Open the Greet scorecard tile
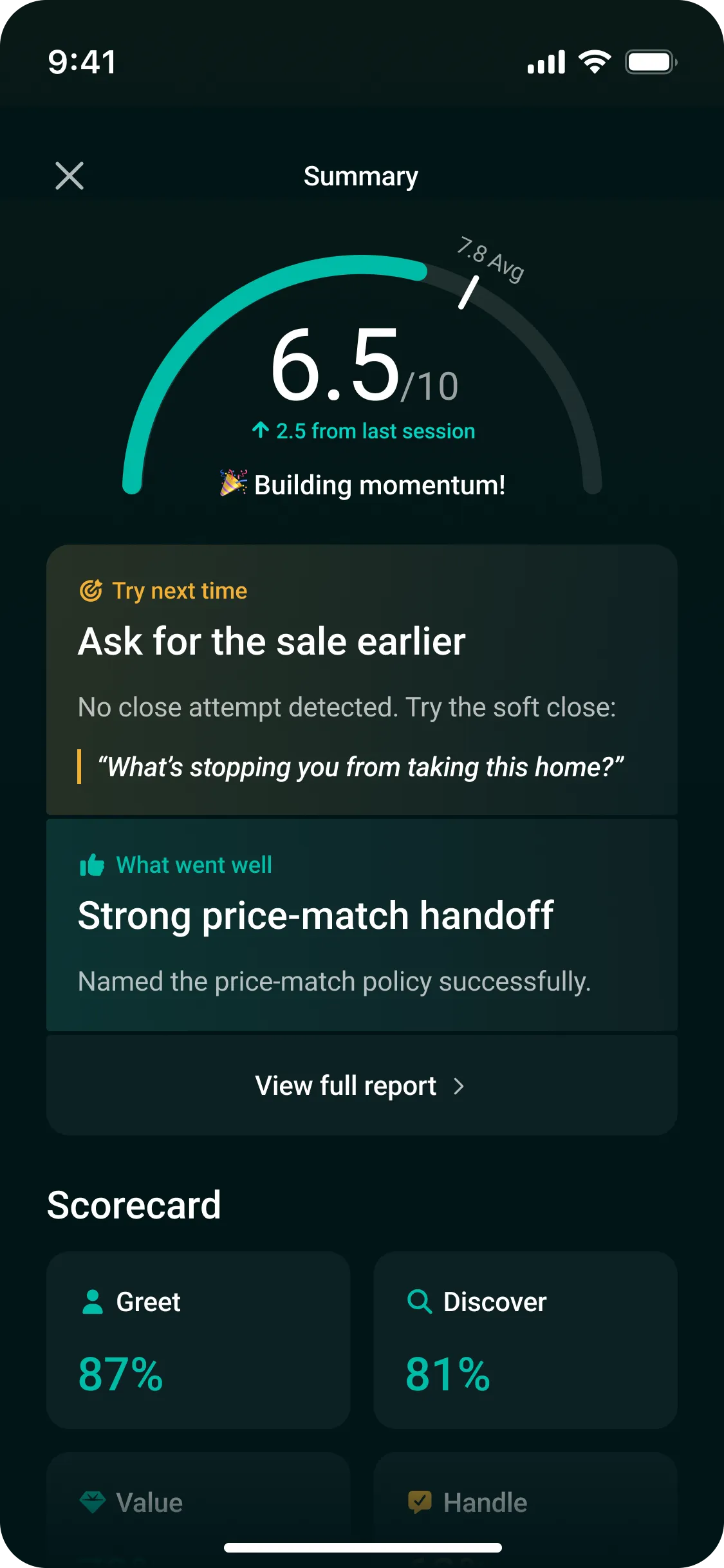 click(198, 1340)
